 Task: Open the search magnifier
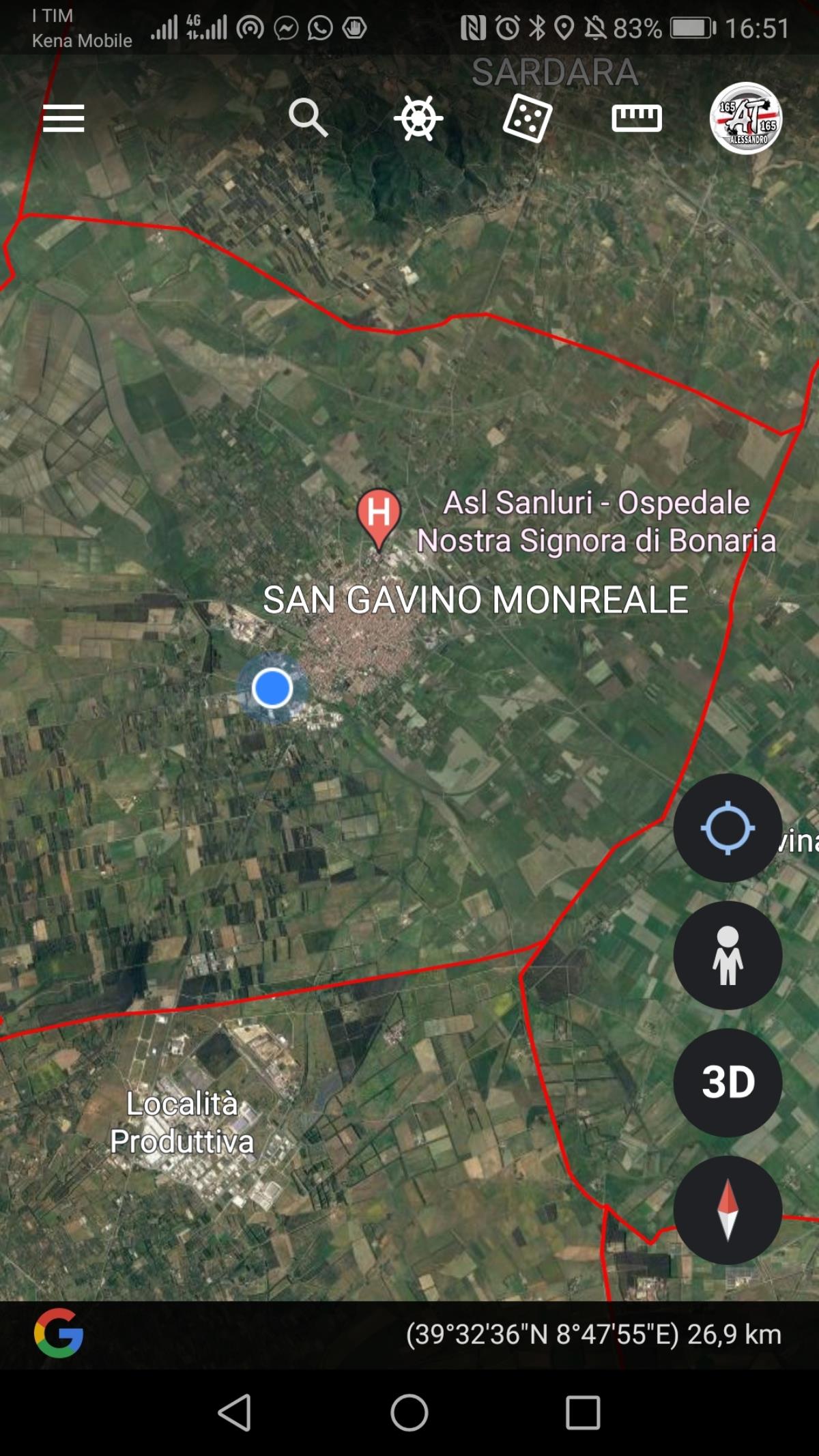[308, 118]
